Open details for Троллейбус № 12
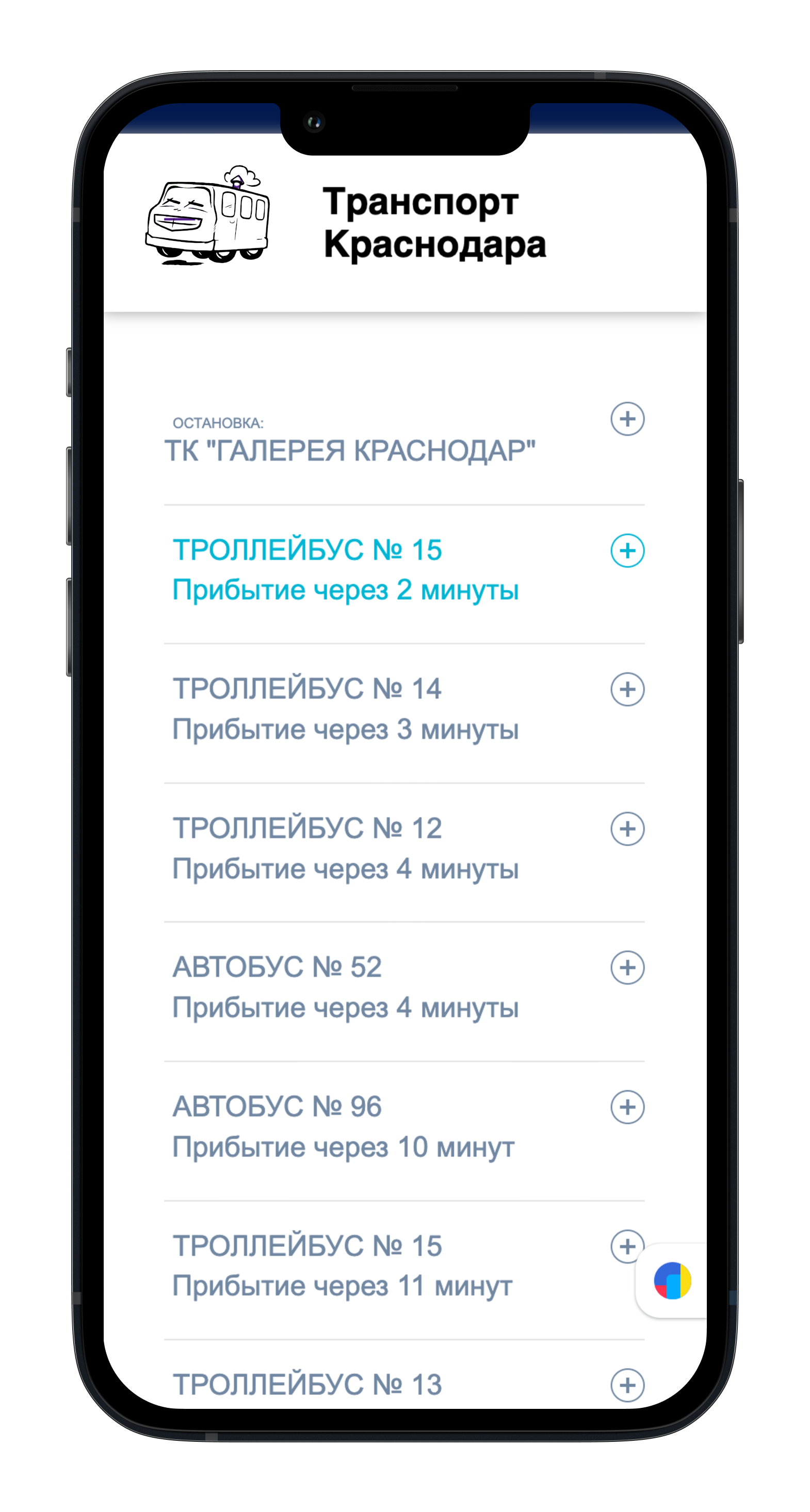Screen dimensions: 810x1512 coord(627,828)
